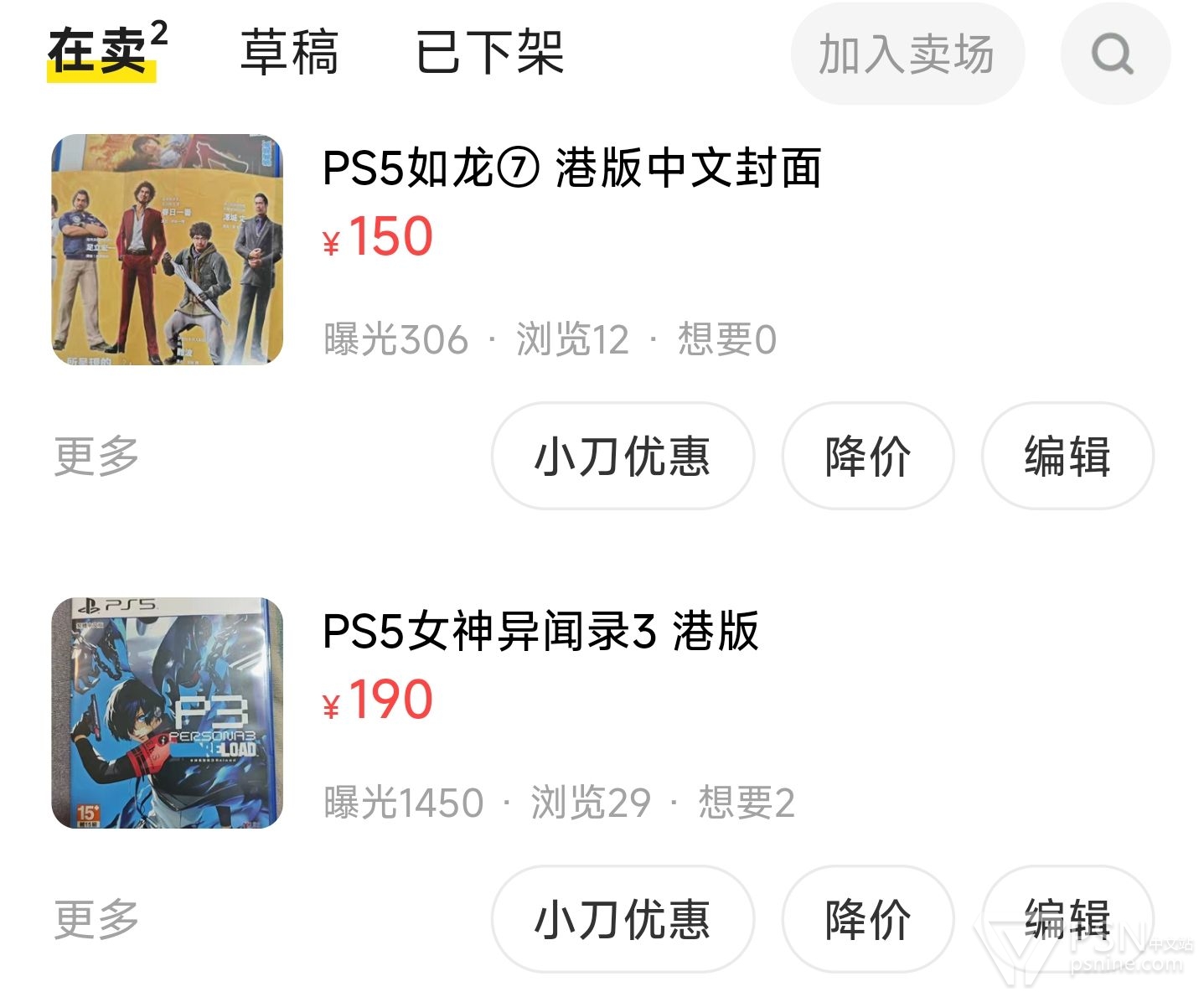Viewport: 1204px width, 997px height.
Task: Open the search icon
Action: (x=1114, y=54)
